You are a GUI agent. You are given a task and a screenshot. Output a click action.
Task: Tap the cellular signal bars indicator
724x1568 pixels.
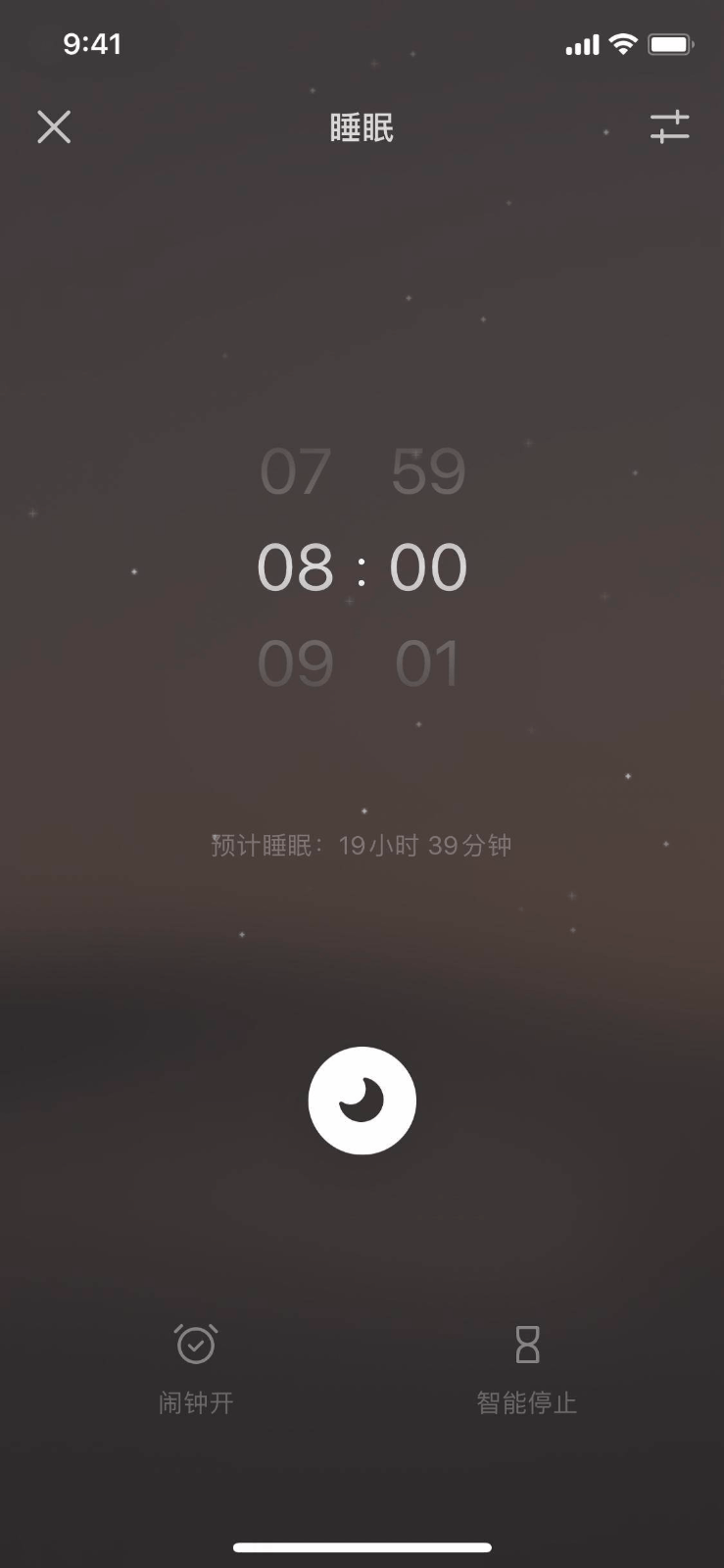point(583,44)
